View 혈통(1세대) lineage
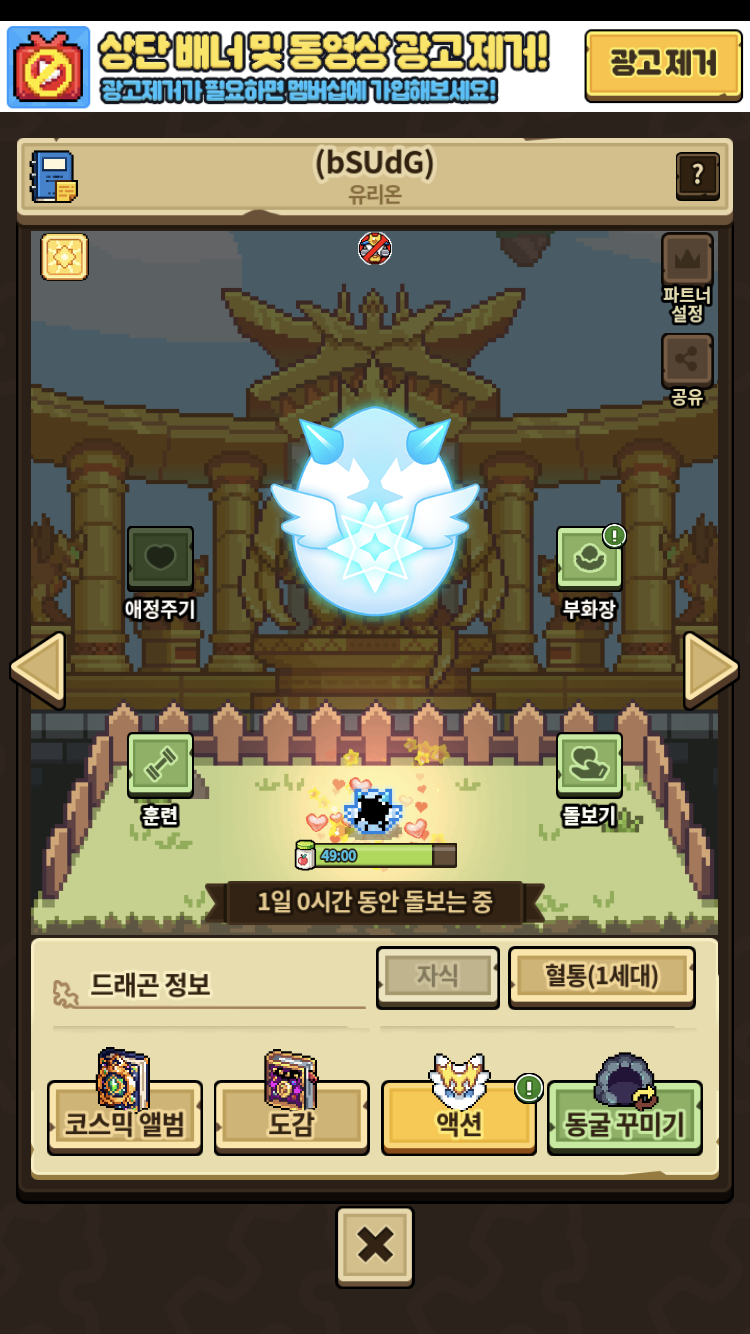Viewport: 750px width, 1334px height. click(x=602, y=977)
